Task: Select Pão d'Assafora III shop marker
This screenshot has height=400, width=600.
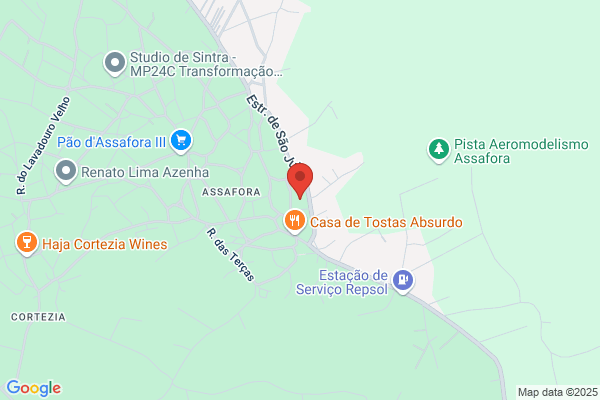Action: click(x=181, y=142)
